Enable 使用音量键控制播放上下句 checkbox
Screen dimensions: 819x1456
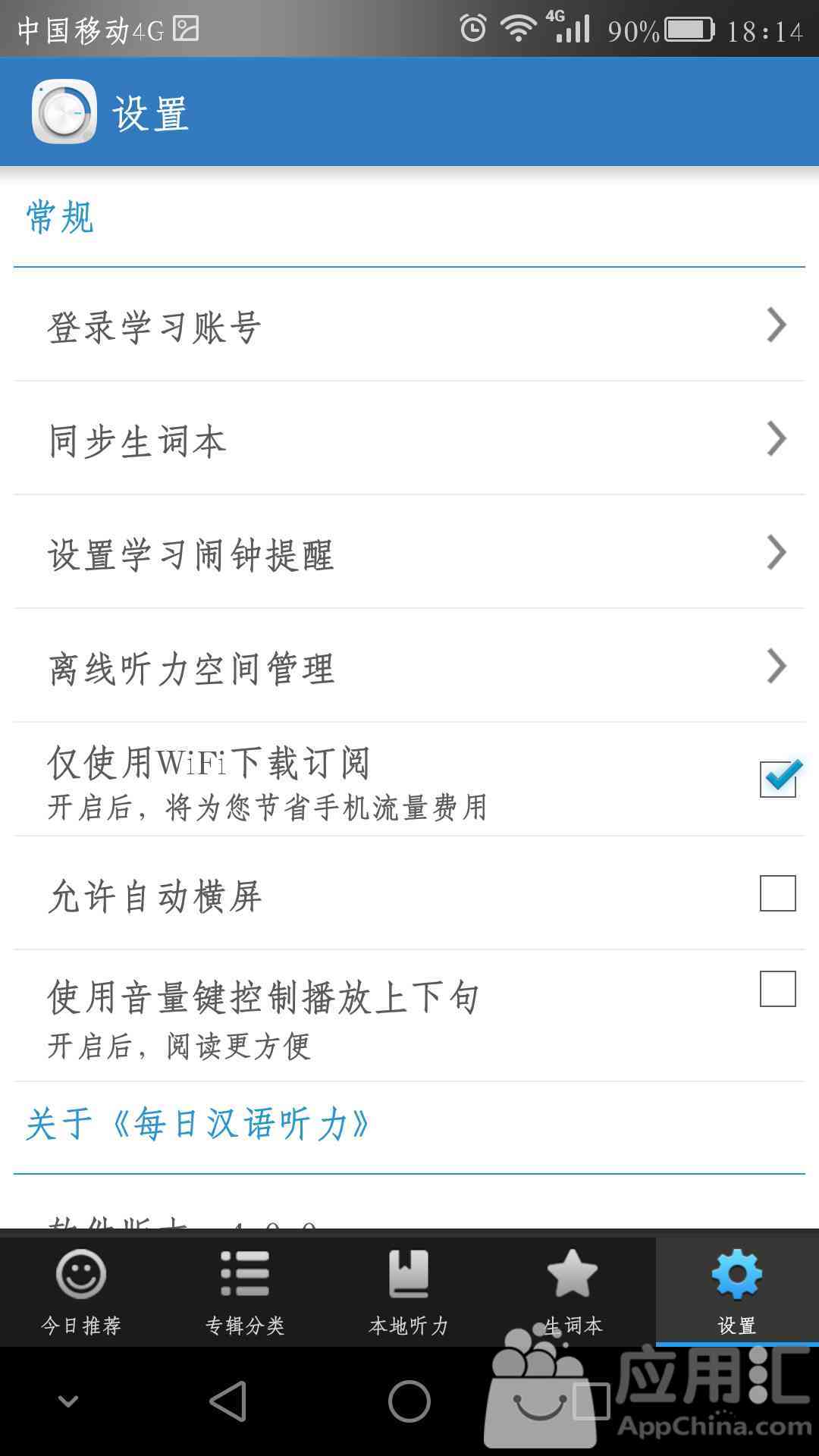(x=778, y=989)
